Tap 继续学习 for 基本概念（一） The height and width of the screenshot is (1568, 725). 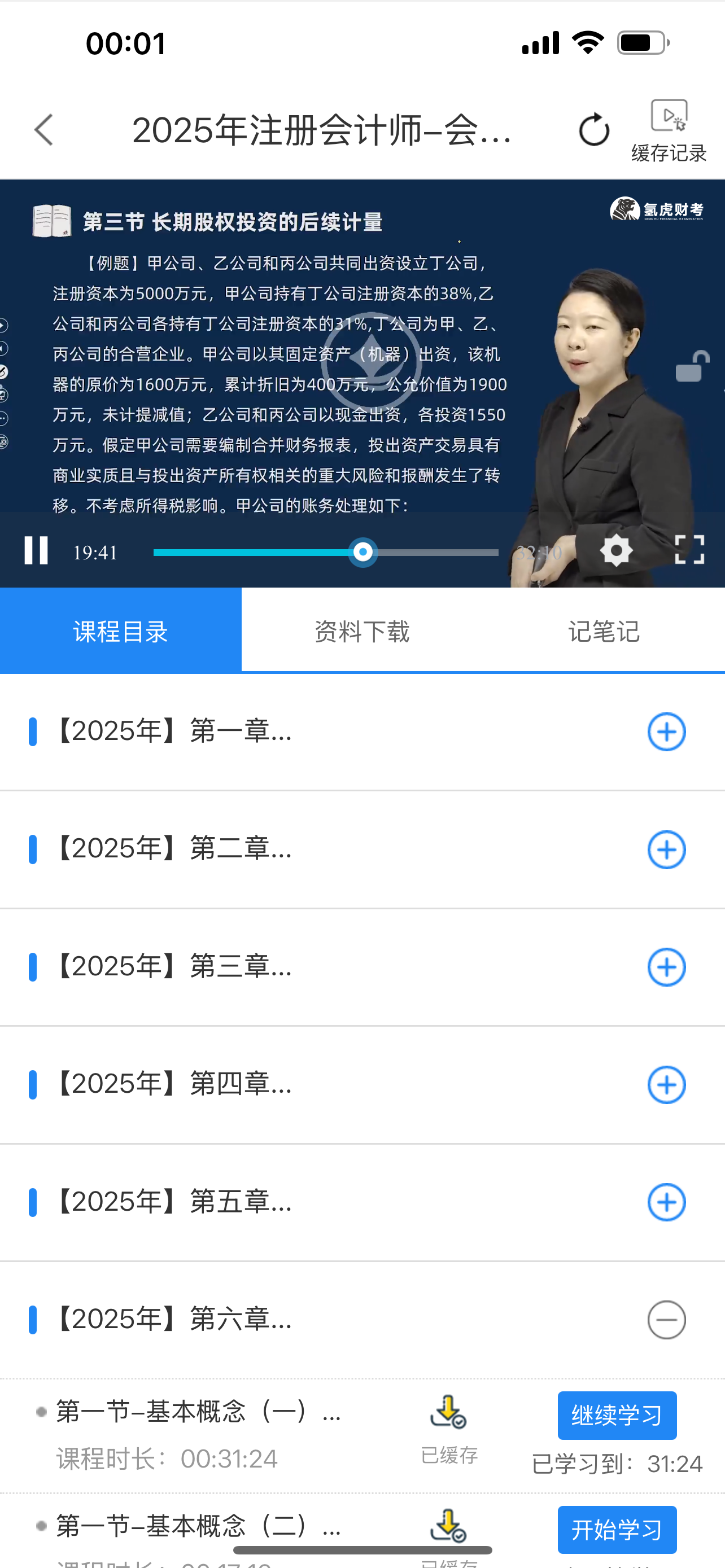pyautogui.click(x=617, y=1415)
